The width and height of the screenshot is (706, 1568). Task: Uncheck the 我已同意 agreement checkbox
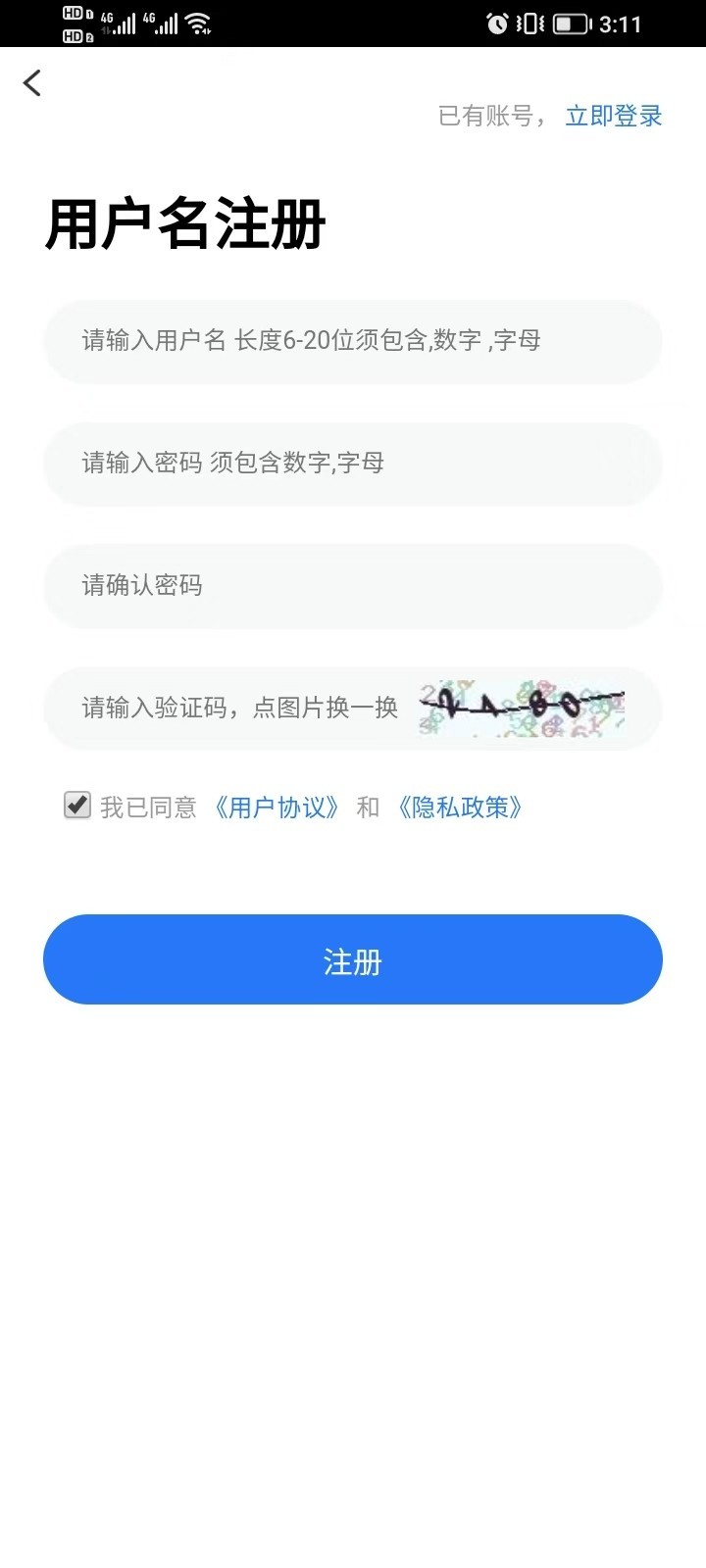point(77,806)
